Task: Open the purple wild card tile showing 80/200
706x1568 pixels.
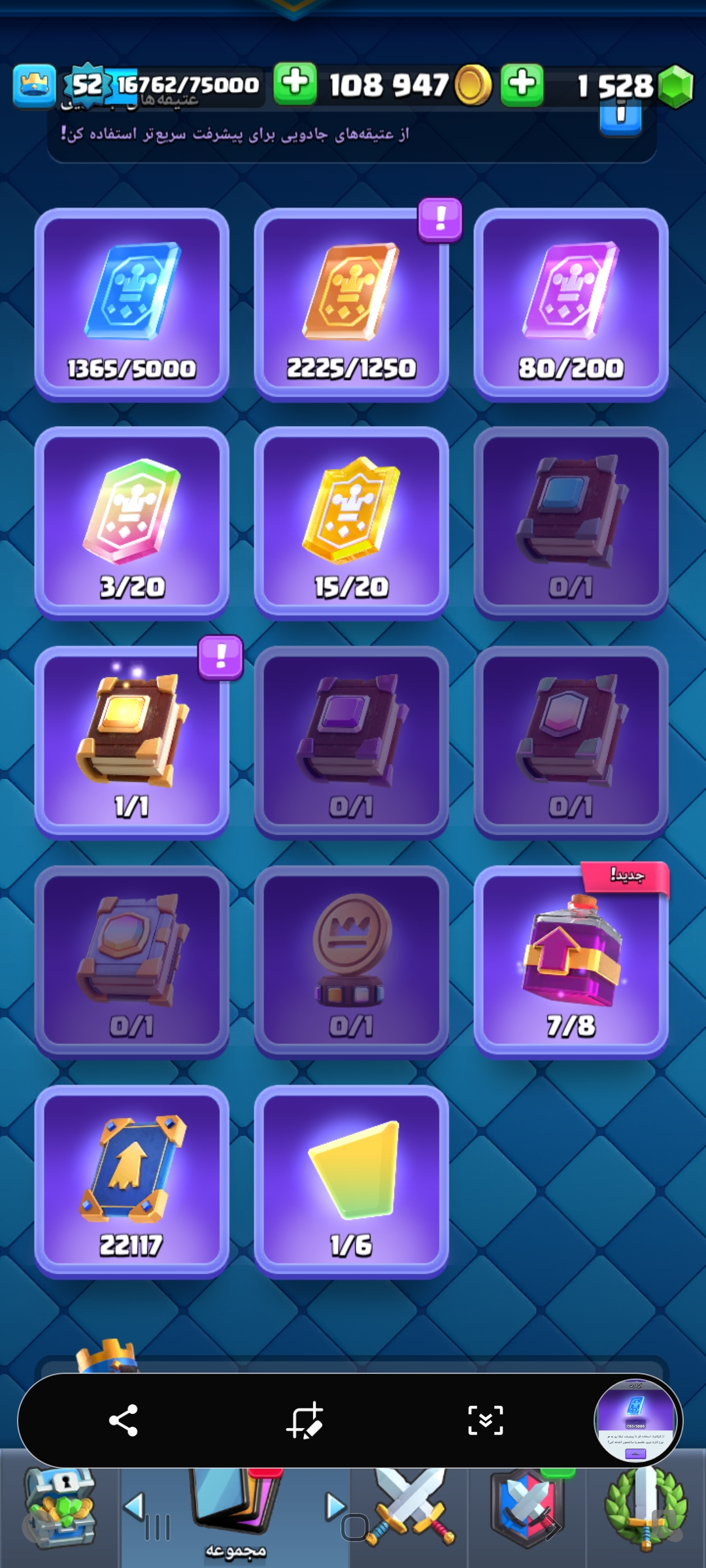Action: (571, 304)
